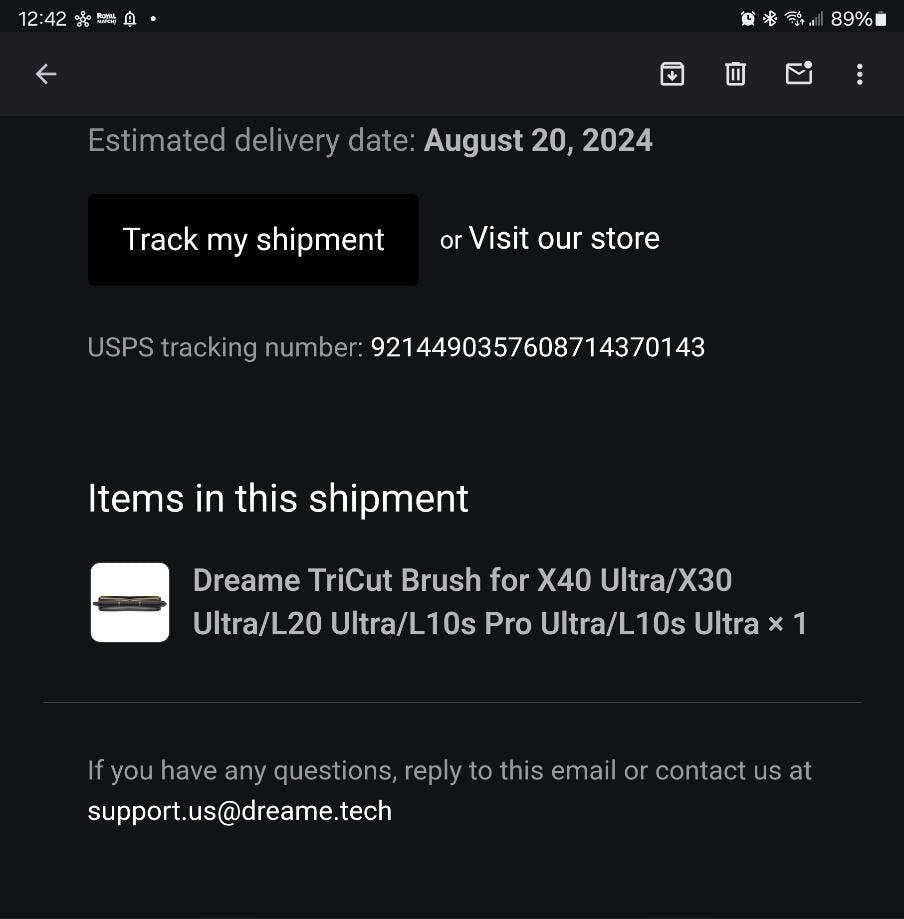Screen dimensions: 904x919
Task: Archive this email
Action: pyautogui.click(x=672, y=74)
